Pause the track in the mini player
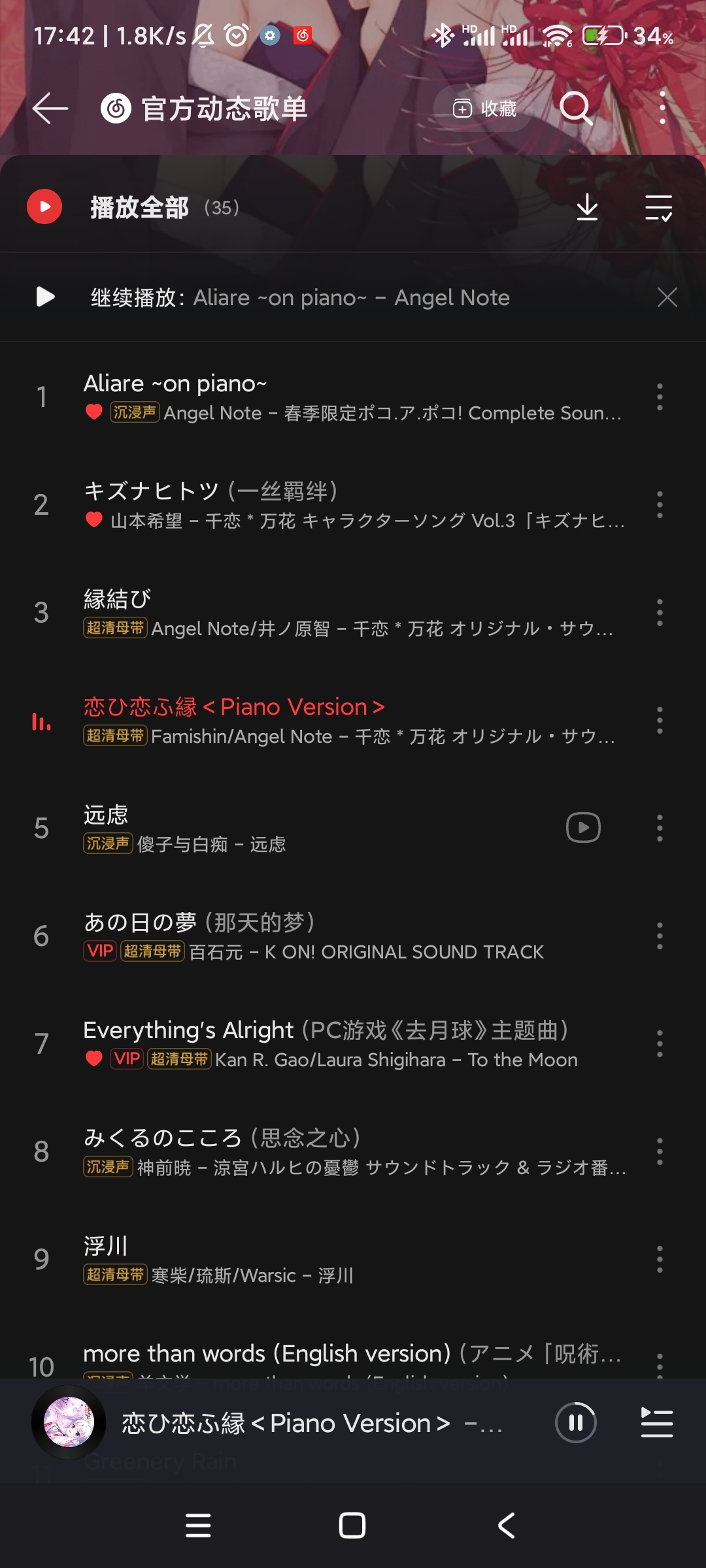Viewport: 706px width, 1568px height. point(576,1422)
